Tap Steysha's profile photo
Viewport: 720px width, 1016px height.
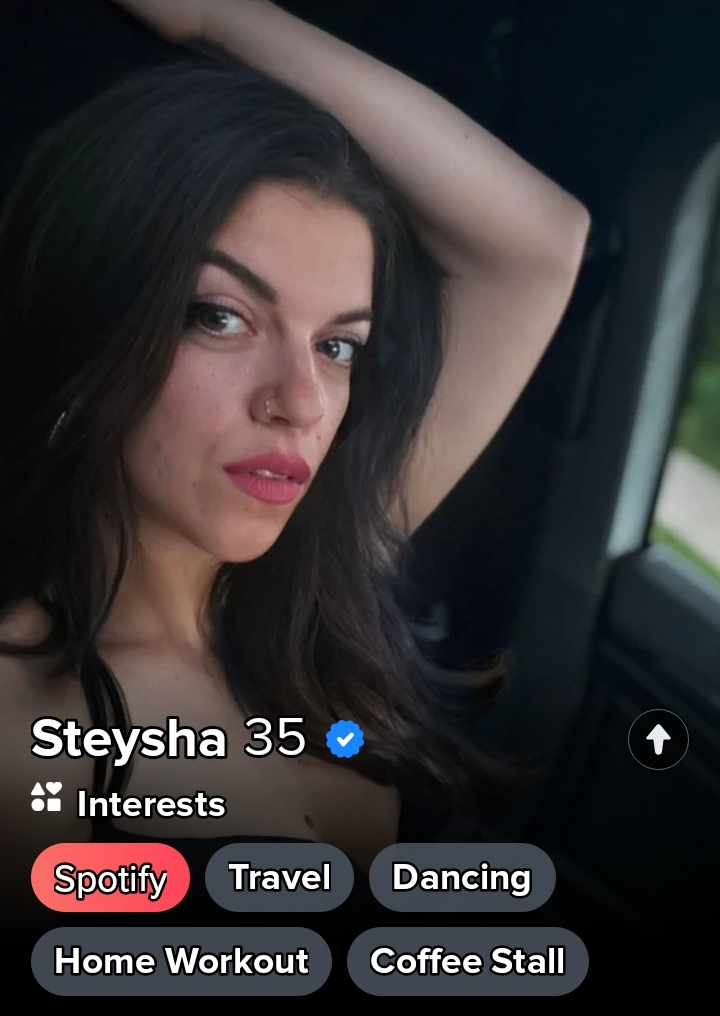click(360, 350)
